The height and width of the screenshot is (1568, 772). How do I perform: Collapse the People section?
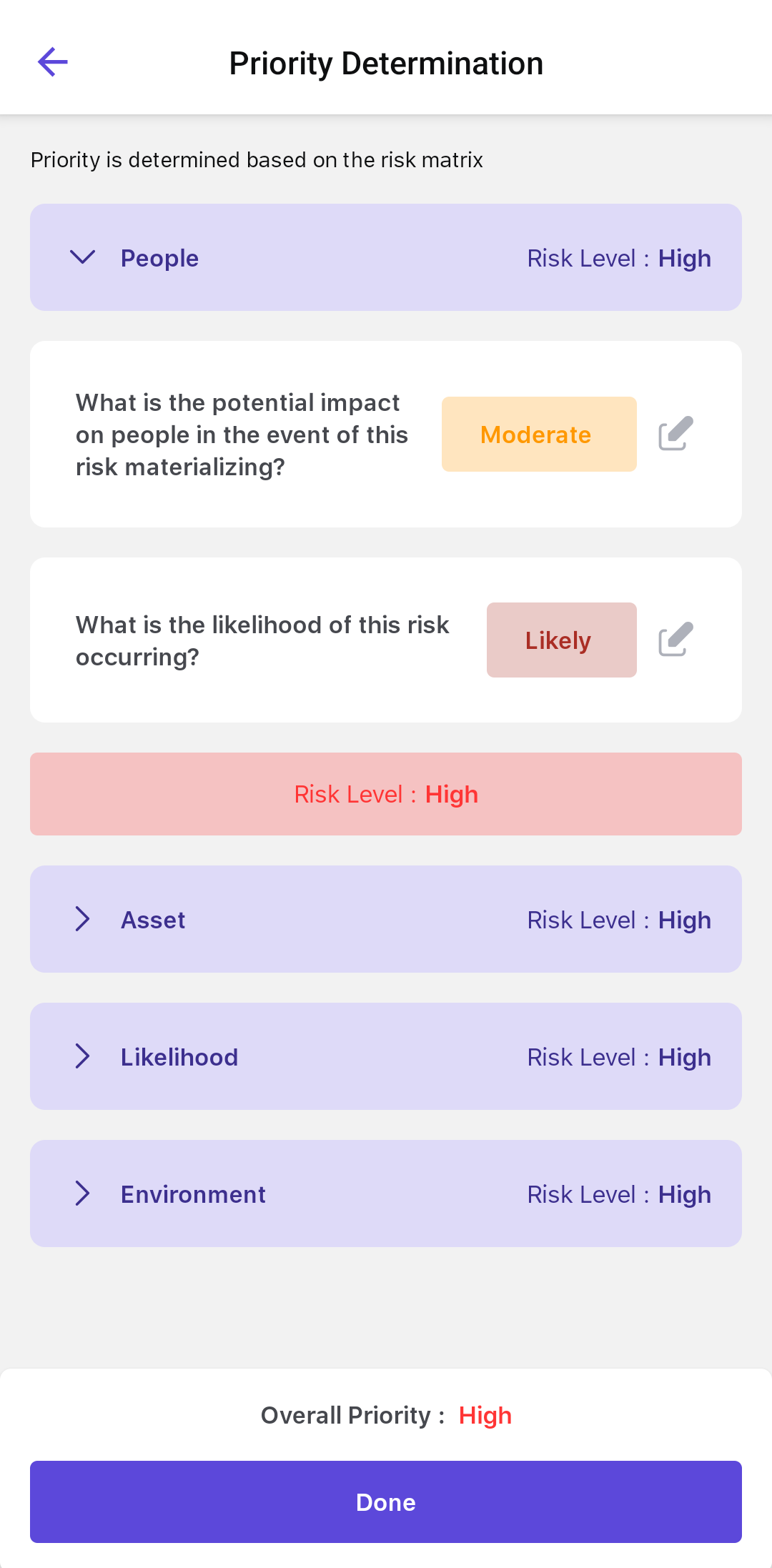[83, 257]
